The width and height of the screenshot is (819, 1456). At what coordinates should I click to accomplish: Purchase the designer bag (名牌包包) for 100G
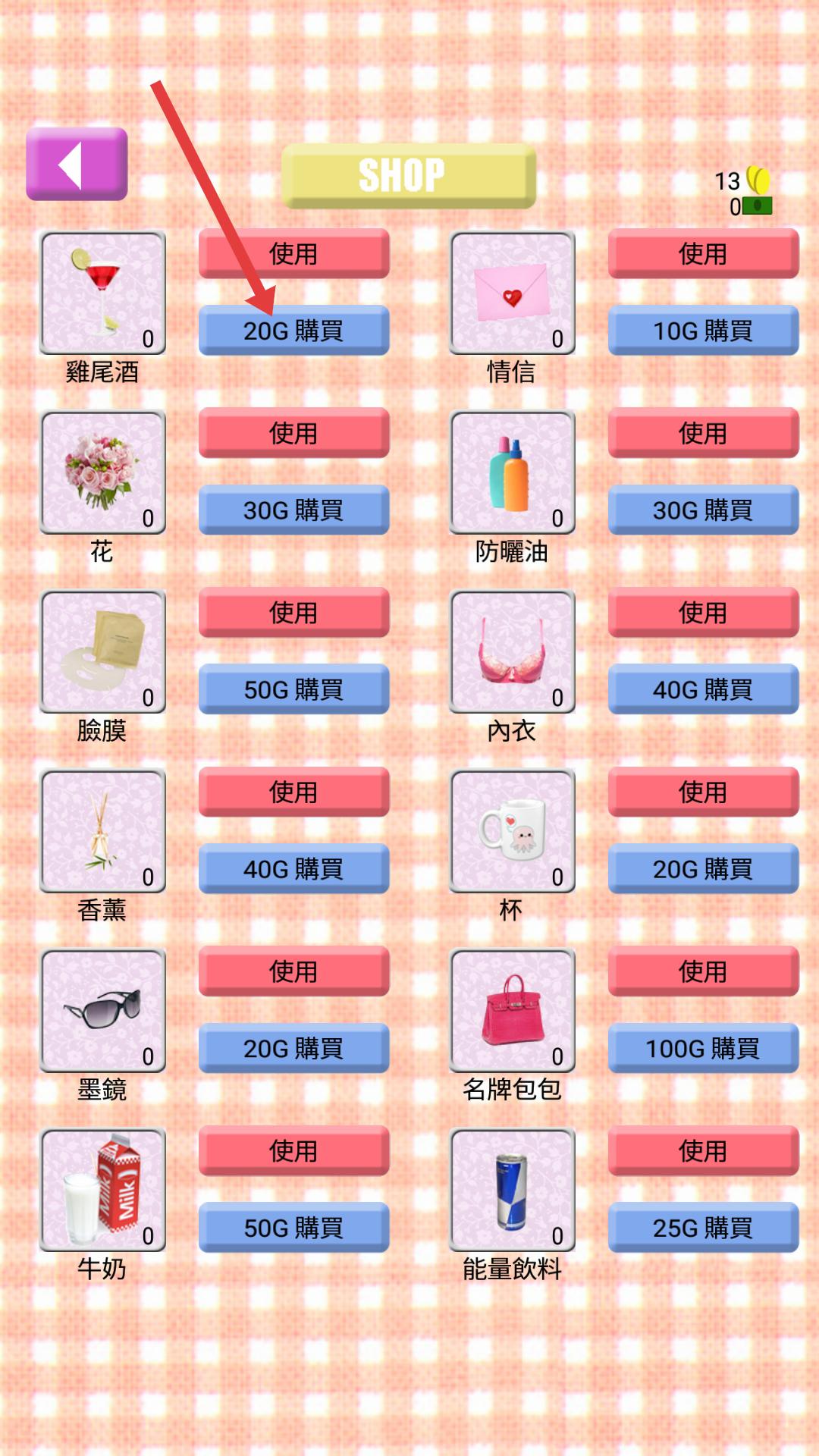[x=703, y=1048]
